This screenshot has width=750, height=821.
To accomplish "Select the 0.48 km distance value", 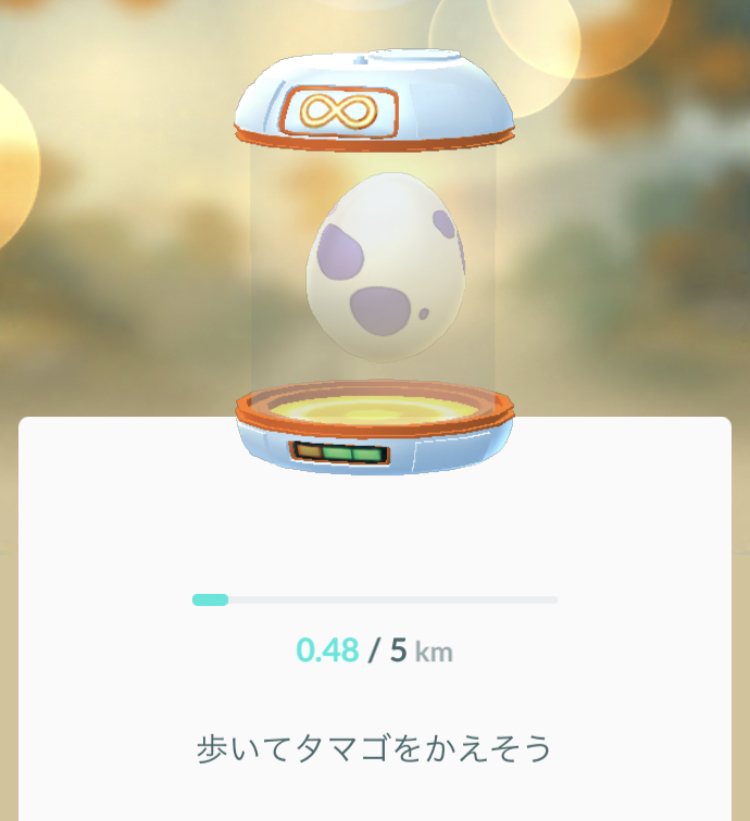I will (325, 648).
